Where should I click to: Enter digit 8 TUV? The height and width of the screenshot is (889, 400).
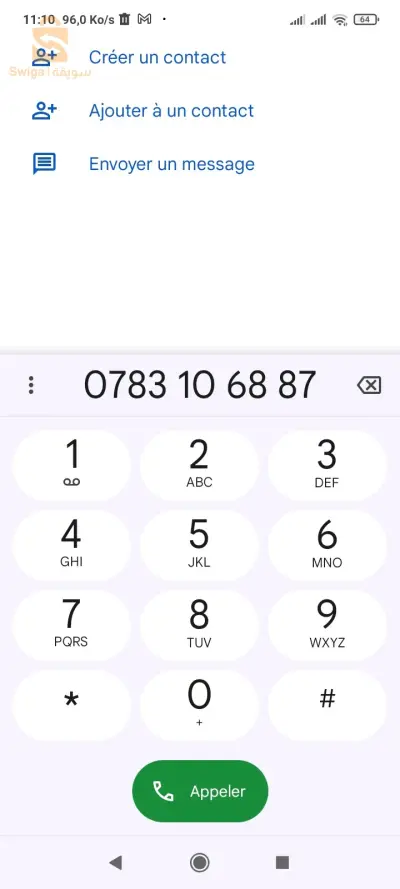click(199, 625)
